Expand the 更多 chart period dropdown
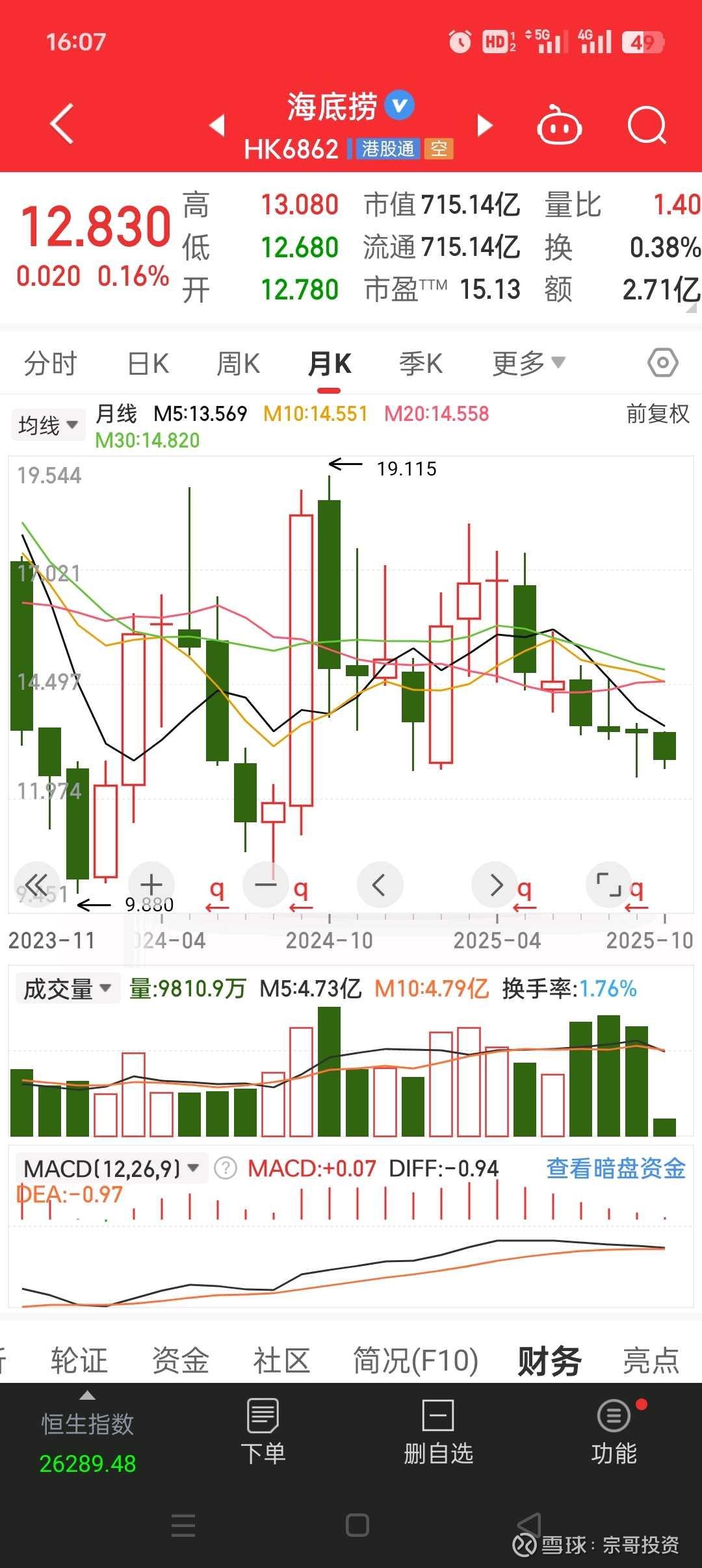 pos(528,363)
